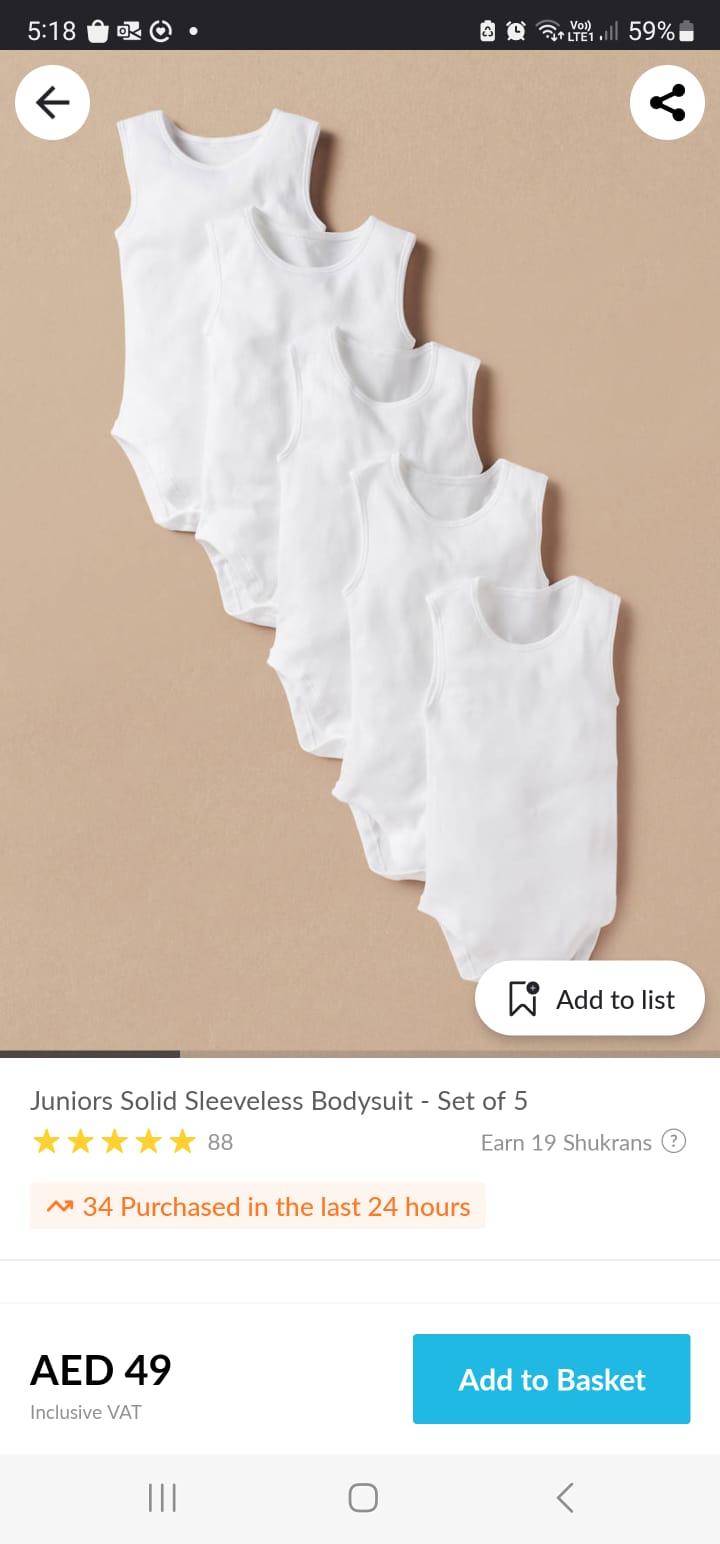The width and height of the screenshot is (720, 1544).
Task: Go back using the top-left arrow
Action: 52,102
